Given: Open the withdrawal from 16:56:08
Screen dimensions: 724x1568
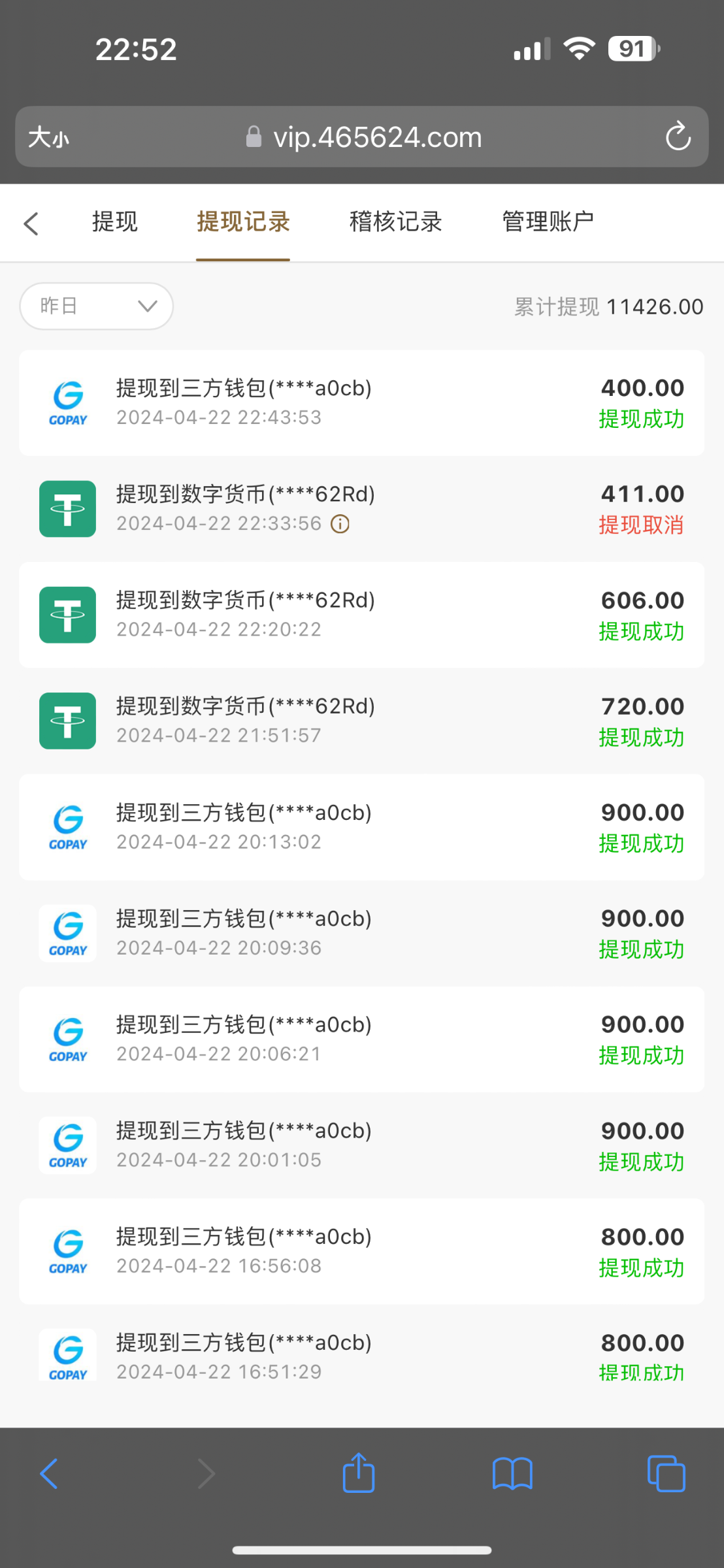Looking at the screenshot, I should click(361, 1251).
